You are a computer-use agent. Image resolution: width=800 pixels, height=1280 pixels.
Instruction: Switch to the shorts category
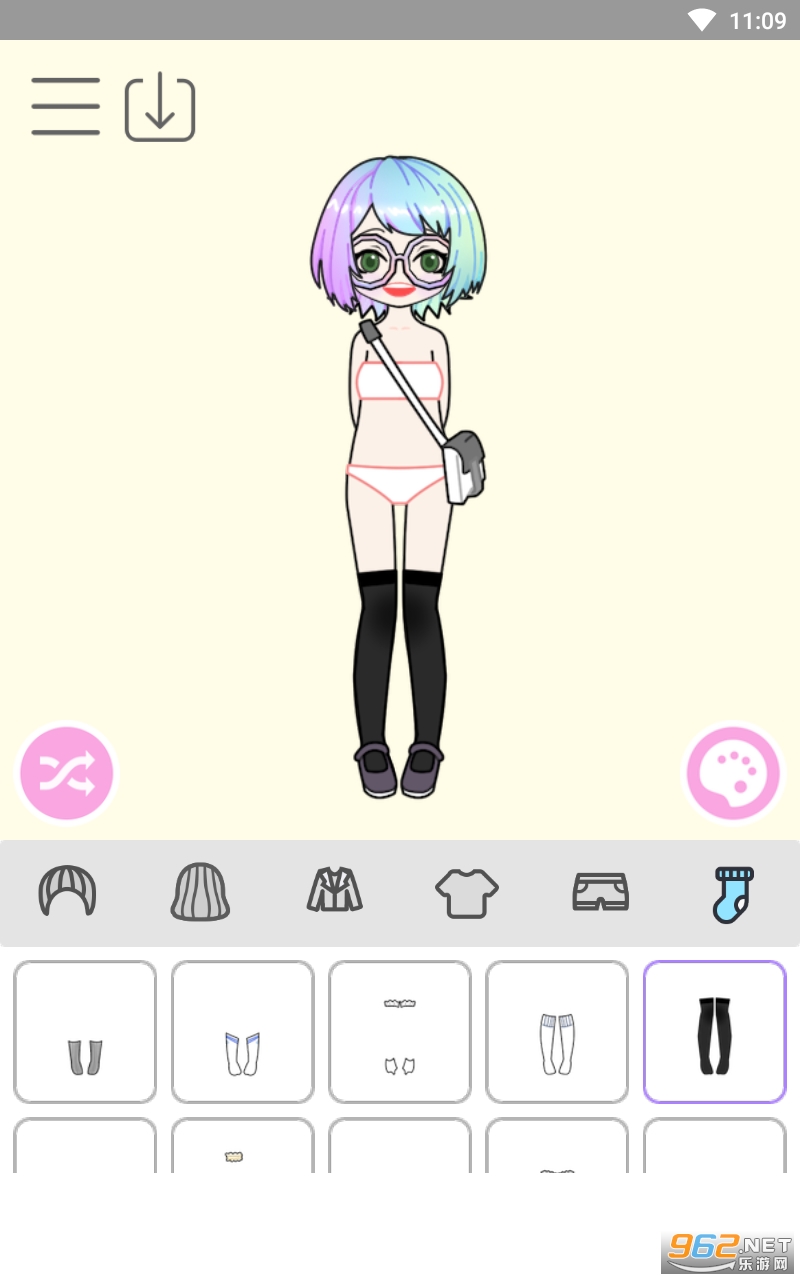pos(600,891)
